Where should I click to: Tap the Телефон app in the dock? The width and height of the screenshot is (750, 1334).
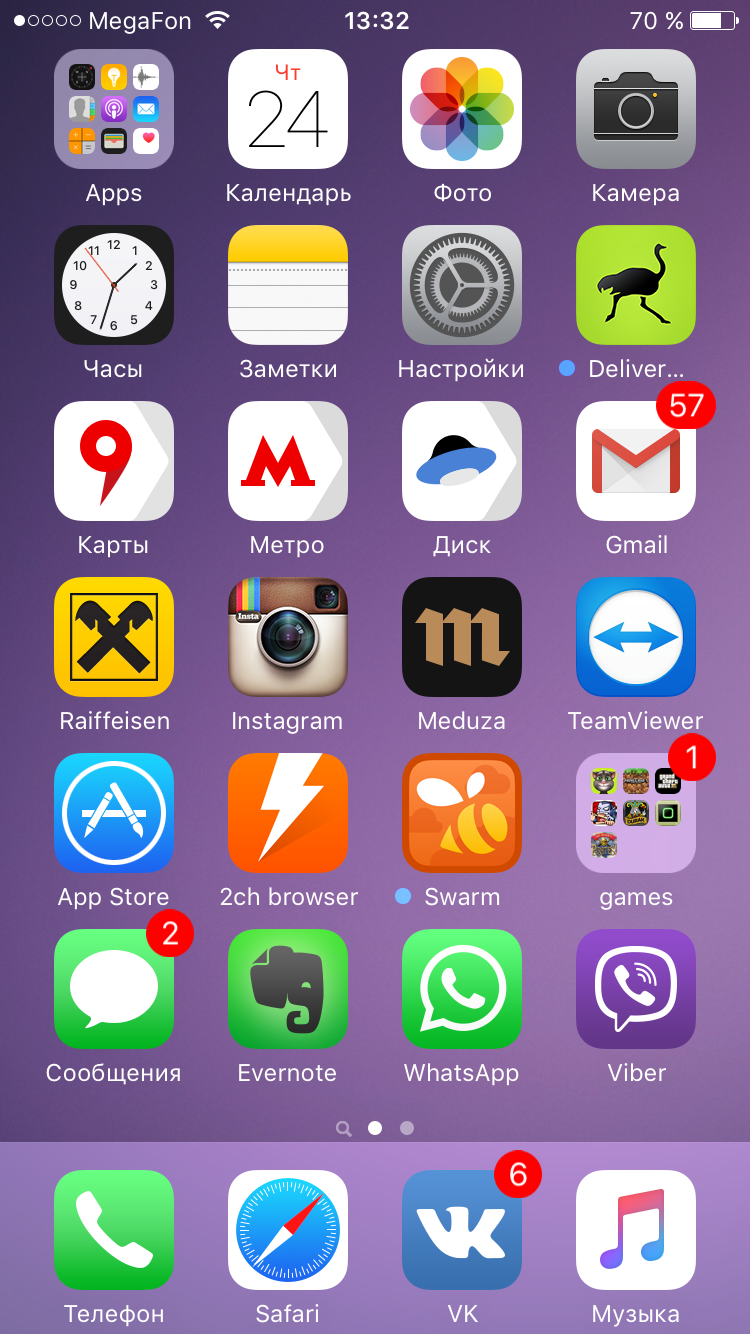click(x=114, y=1230)
